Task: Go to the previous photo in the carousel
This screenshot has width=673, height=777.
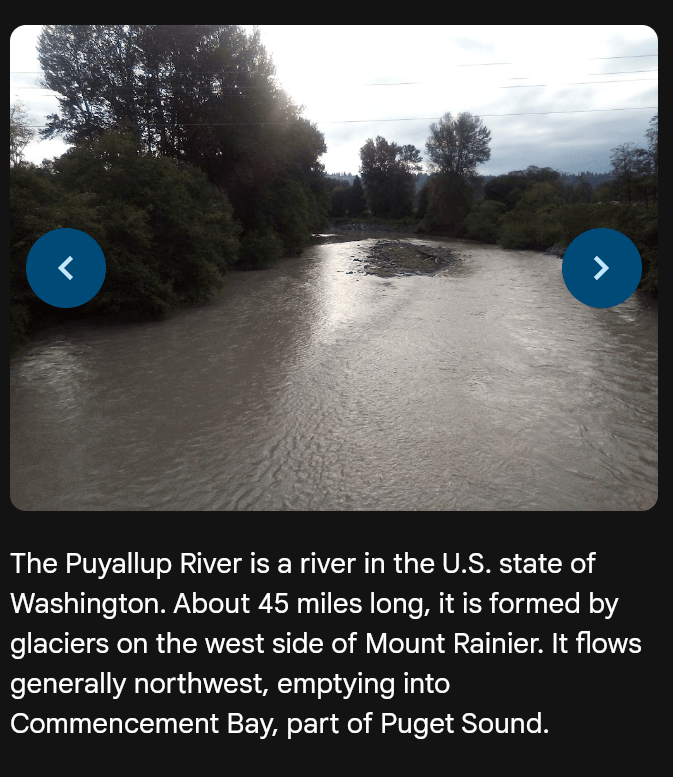Action: pos(66,268)
